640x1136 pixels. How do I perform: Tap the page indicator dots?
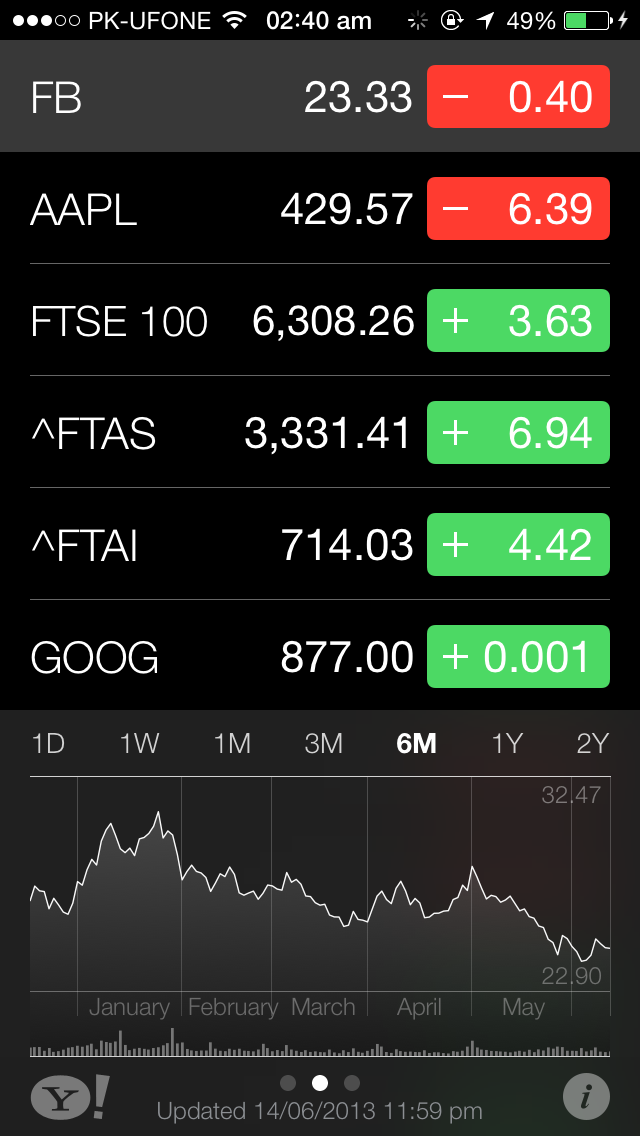320,1083
